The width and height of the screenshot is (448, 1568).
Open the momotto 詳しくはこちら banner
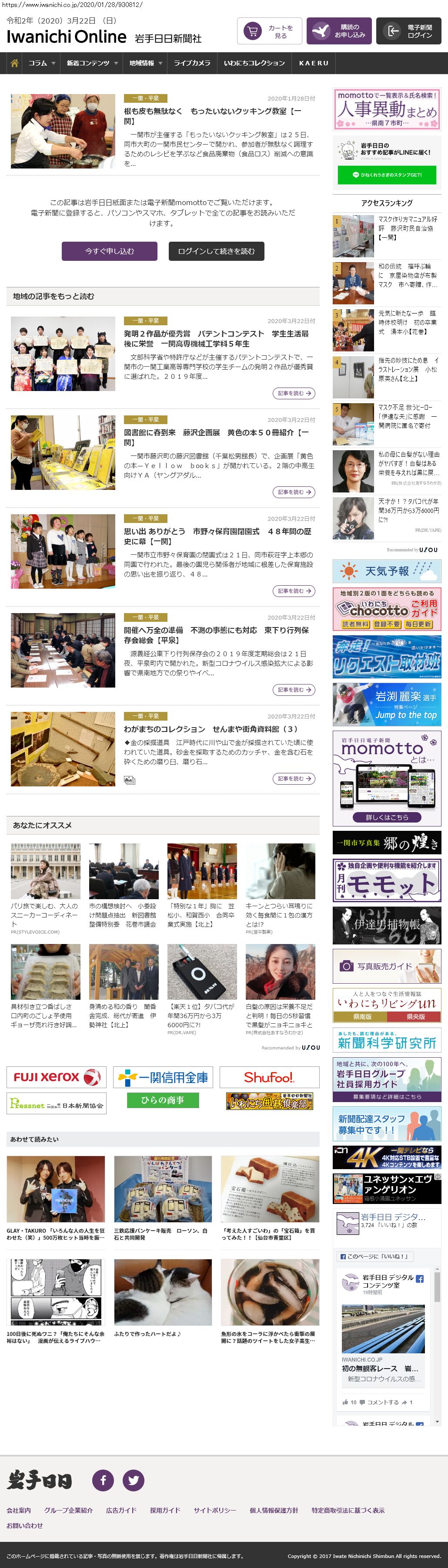[387, 817]
